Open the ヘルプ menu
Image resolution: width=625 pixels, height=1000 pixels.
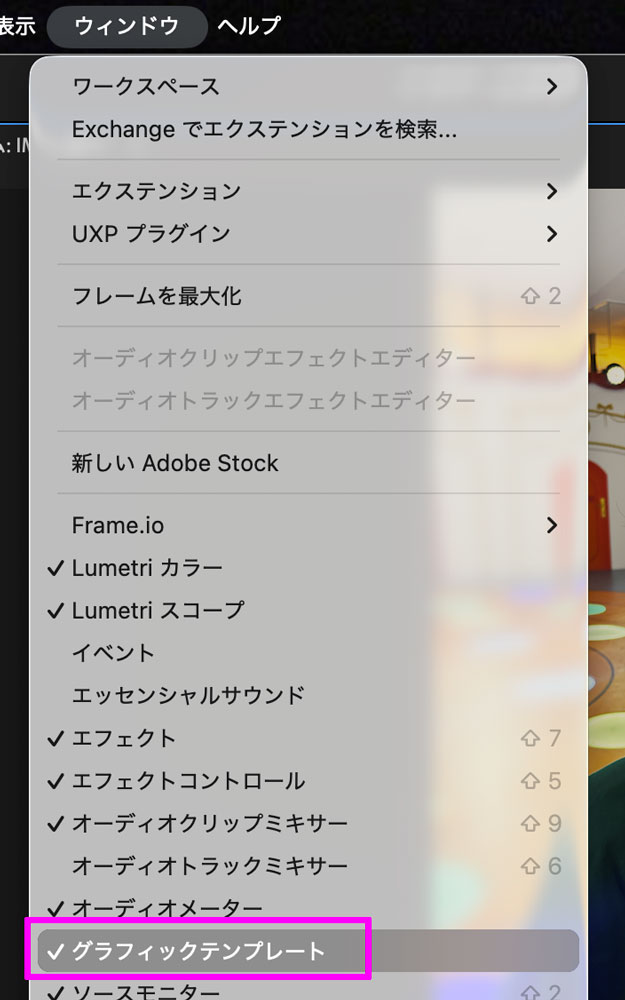[249, 26]
